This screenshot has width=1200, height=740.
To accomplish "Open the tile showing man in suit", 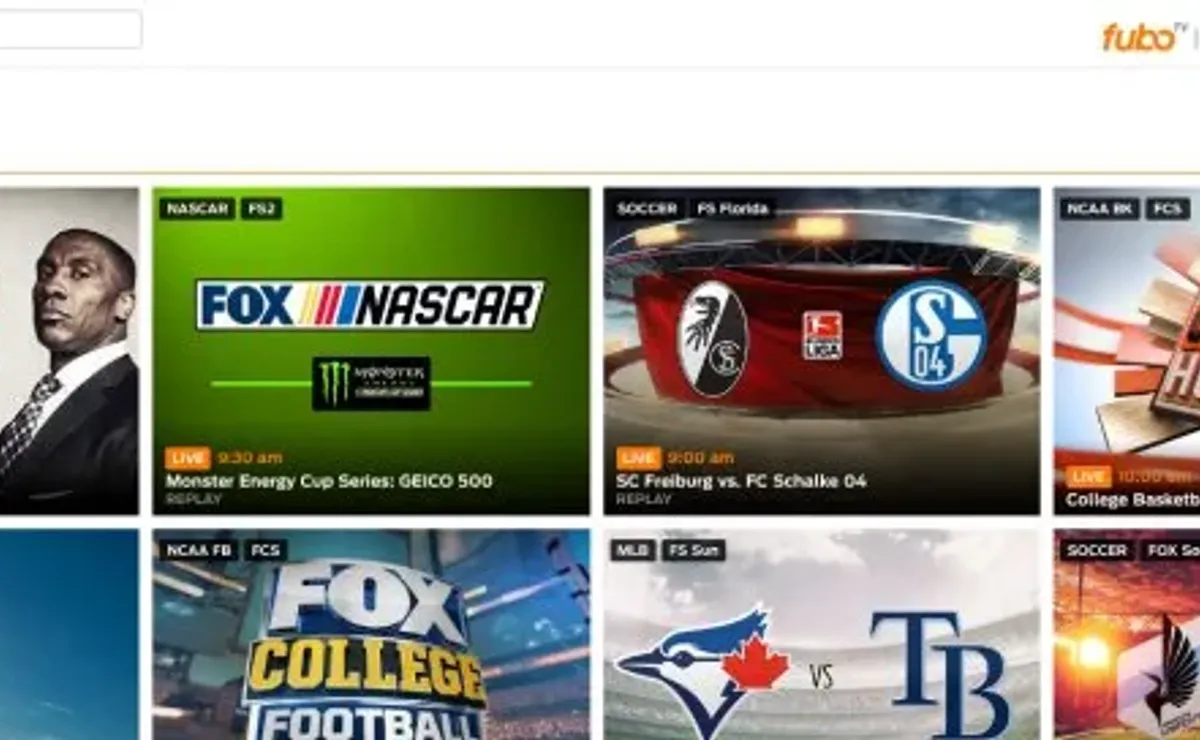I will pyautogui.click(x=68, y=350).
